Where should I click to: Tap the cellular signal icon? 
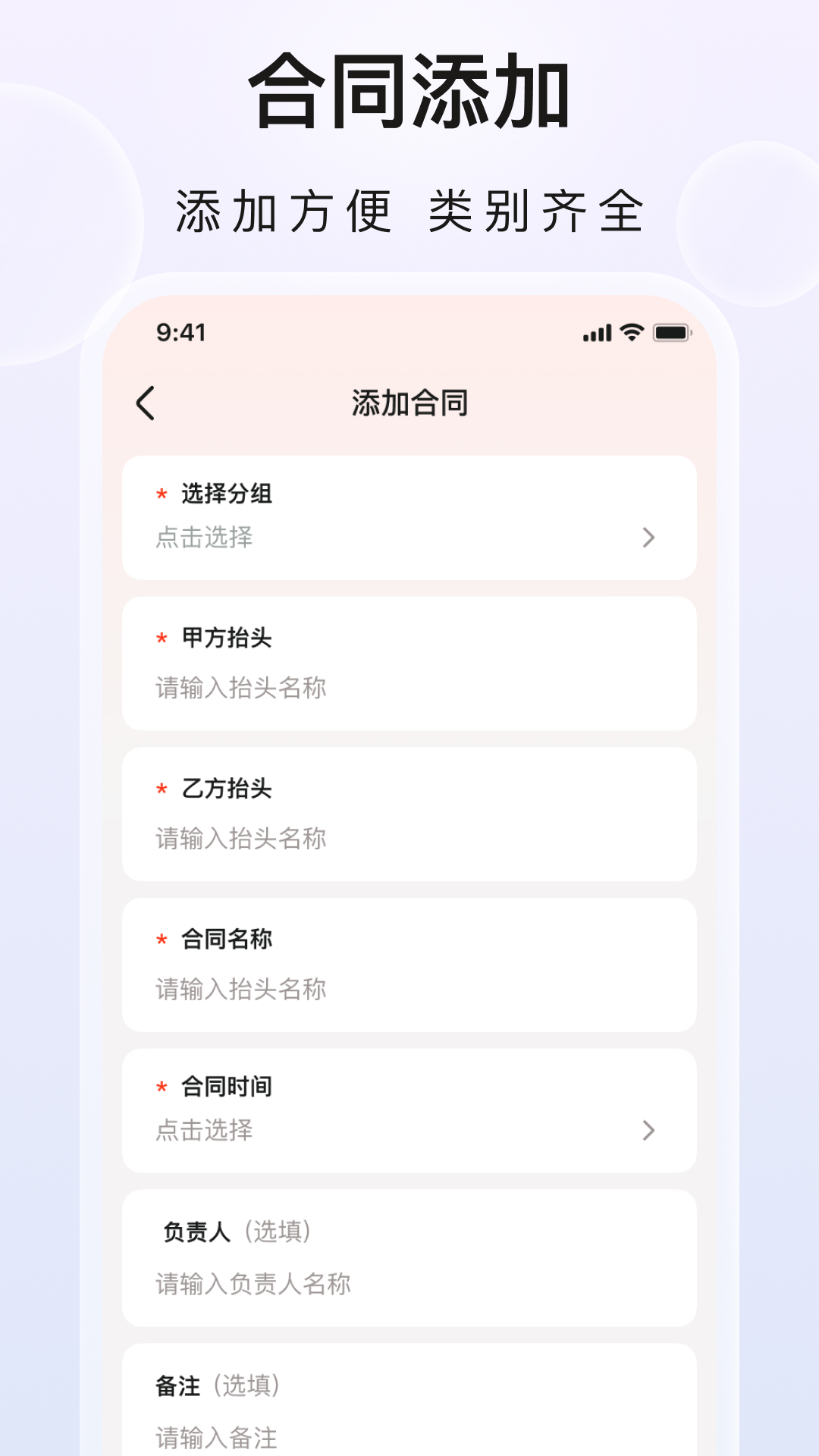[596, 331]
